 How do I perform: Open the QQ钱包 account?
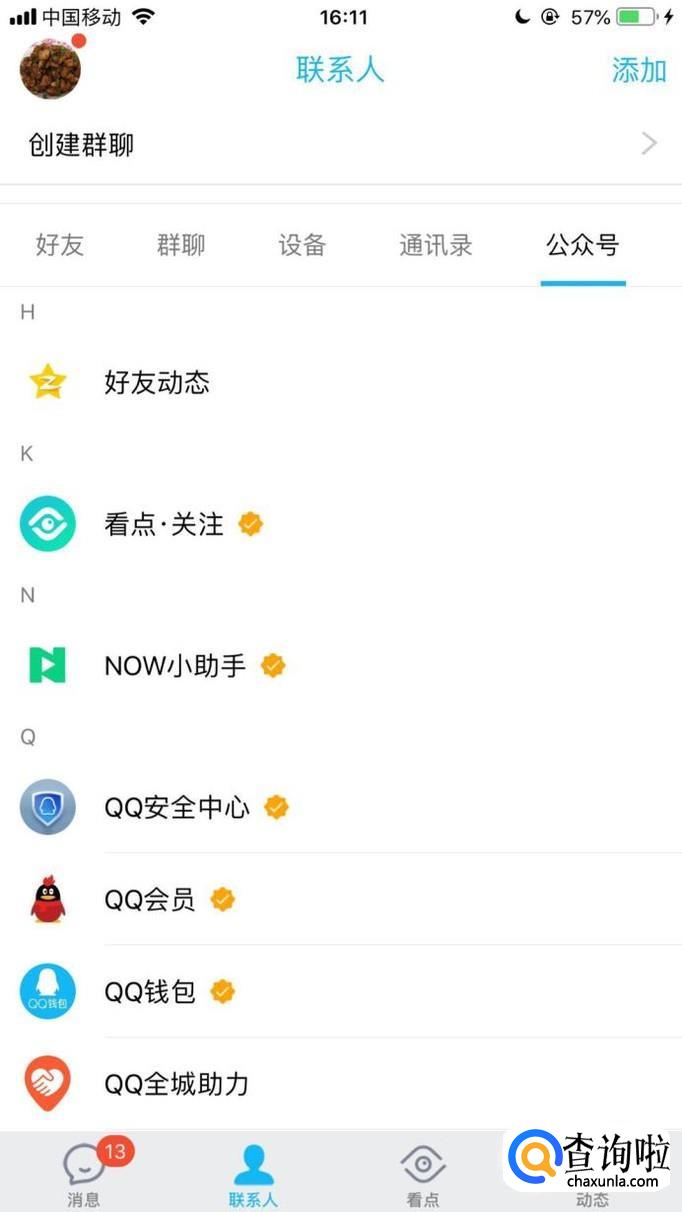coord(150,992)
